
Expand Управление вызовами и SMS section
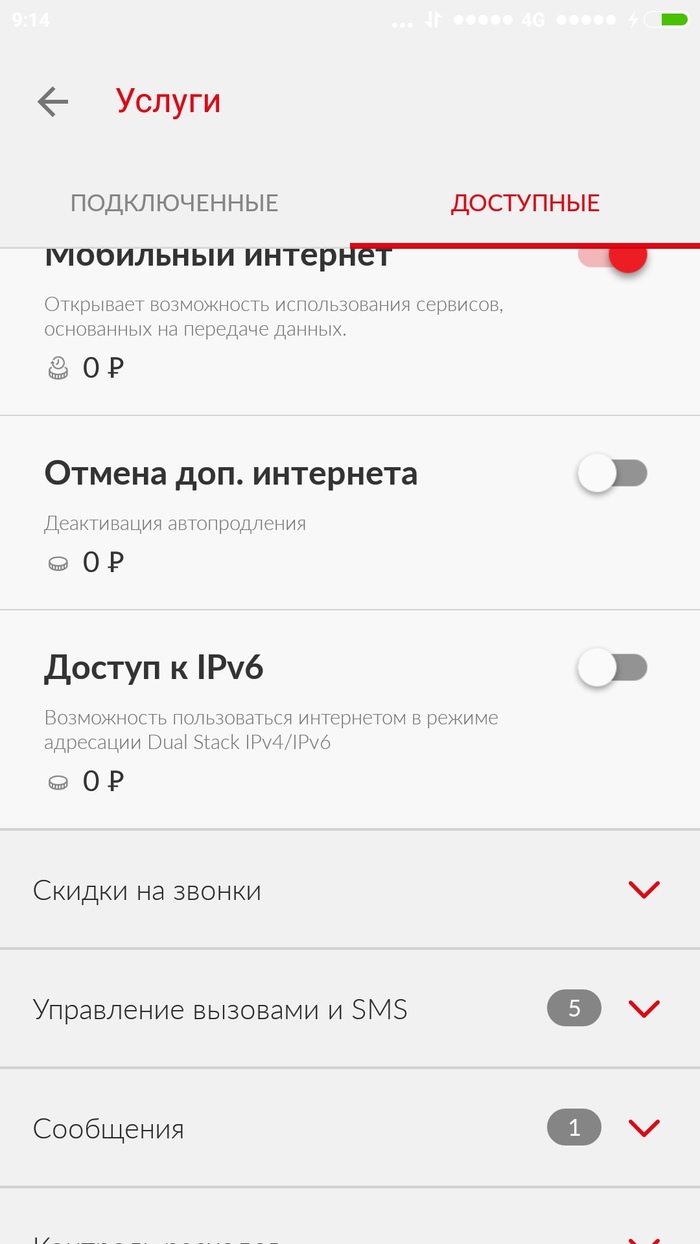(644, 1008)
